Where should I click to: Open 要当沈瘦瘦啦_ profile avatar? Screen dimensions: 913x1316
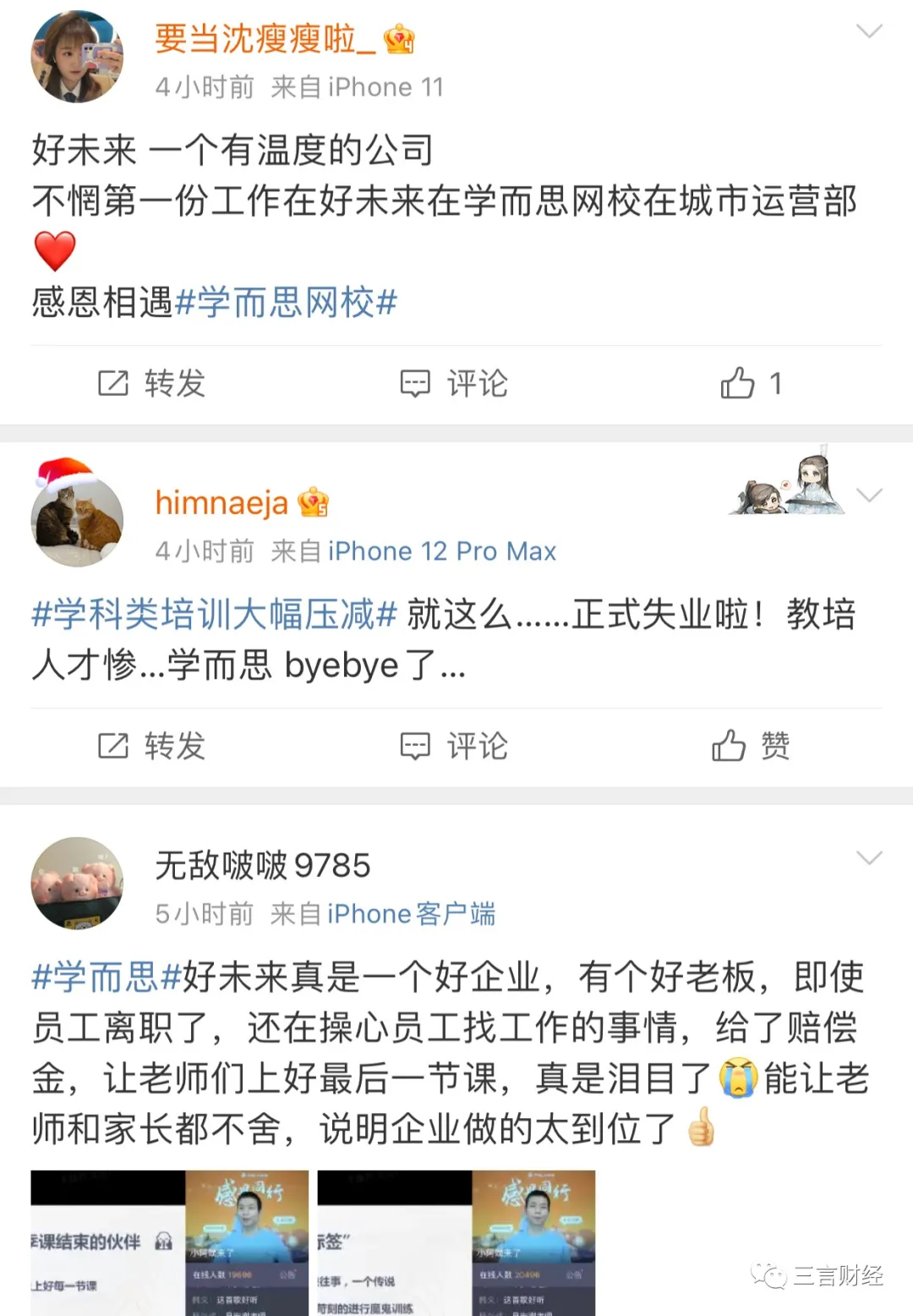[77, 57]
